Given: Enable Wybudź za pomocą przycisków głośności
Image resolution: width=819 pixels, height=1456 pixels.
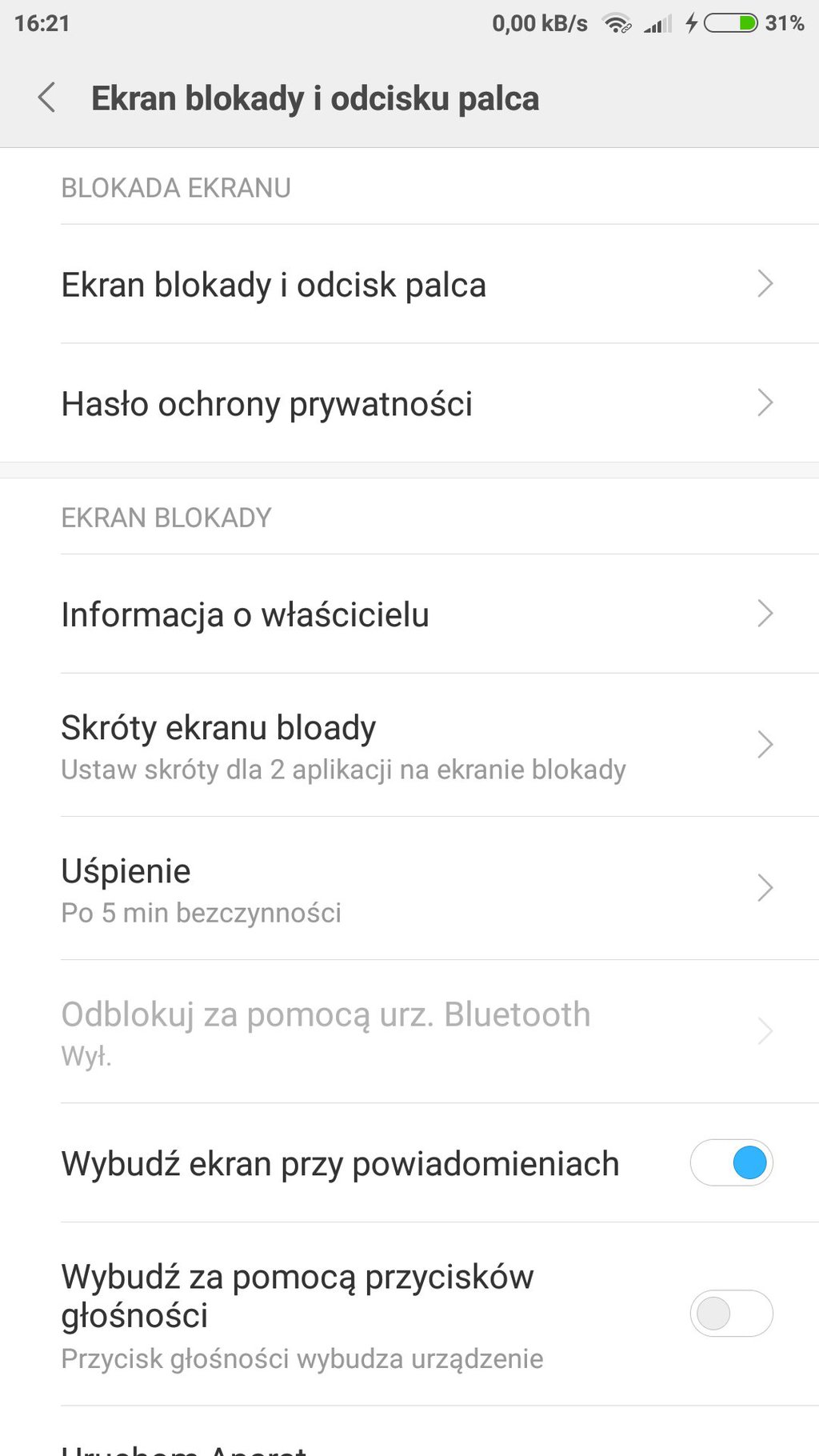Looking at the screenshot, I should pyautogui.click(x=731, y=1313).
